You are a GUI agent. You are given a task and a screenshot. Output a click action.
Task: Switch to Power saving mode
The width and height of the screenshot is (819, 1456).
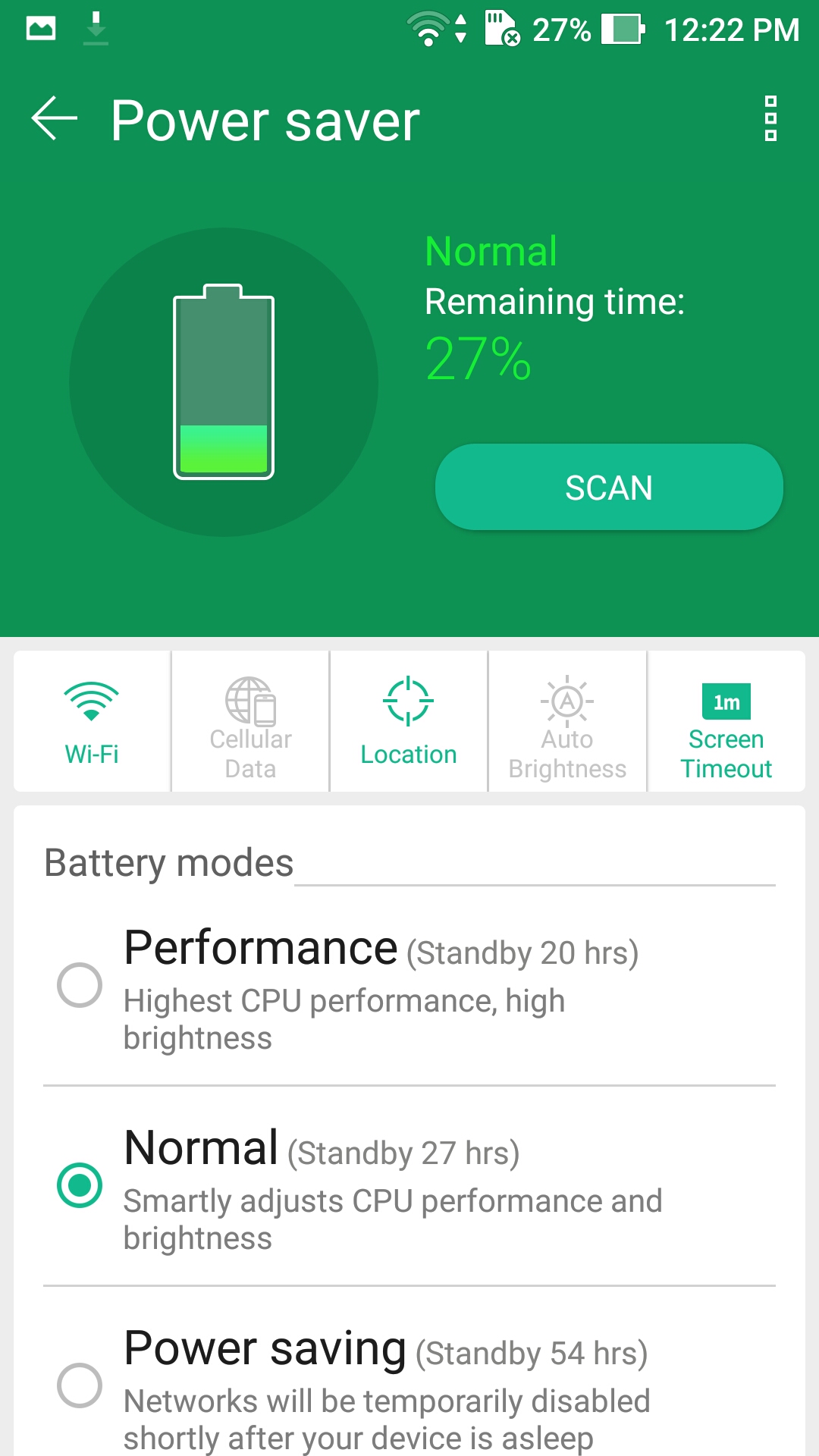point(80,1385)
